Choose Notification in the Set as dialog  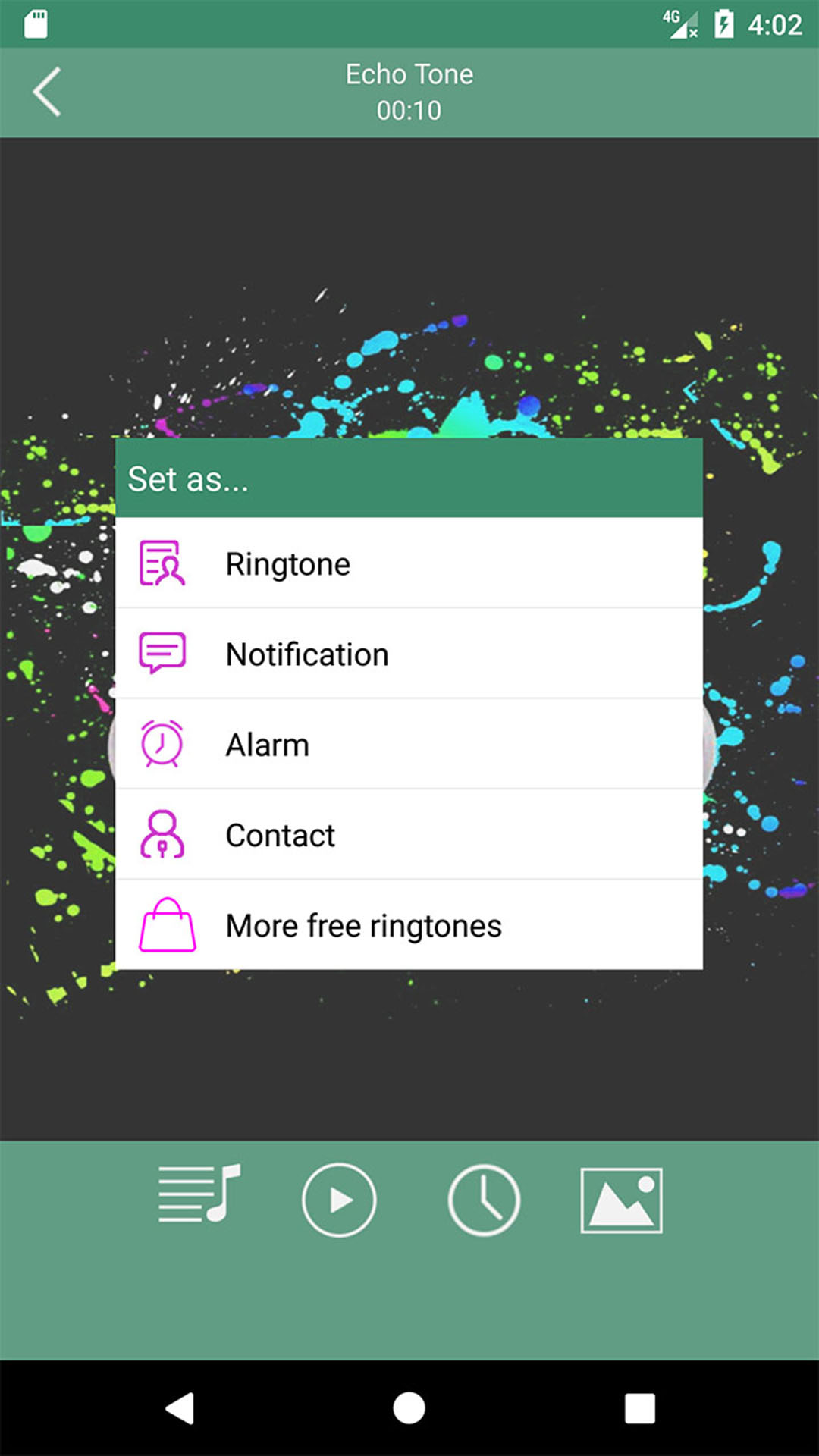pyautogui.click(x=409, y=654)
